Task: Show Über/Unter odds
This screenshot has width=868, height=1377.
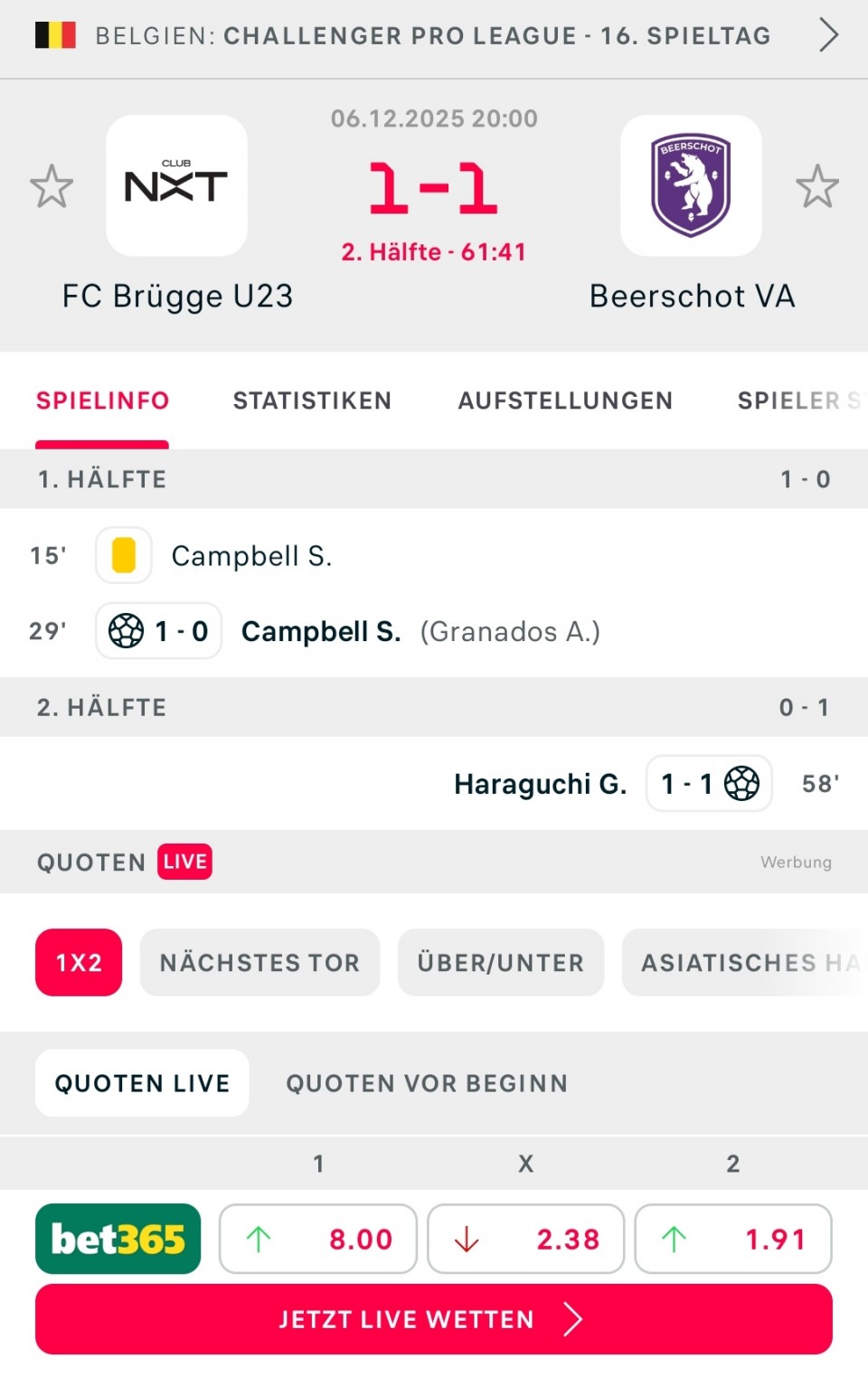Action: pos(500,963)
